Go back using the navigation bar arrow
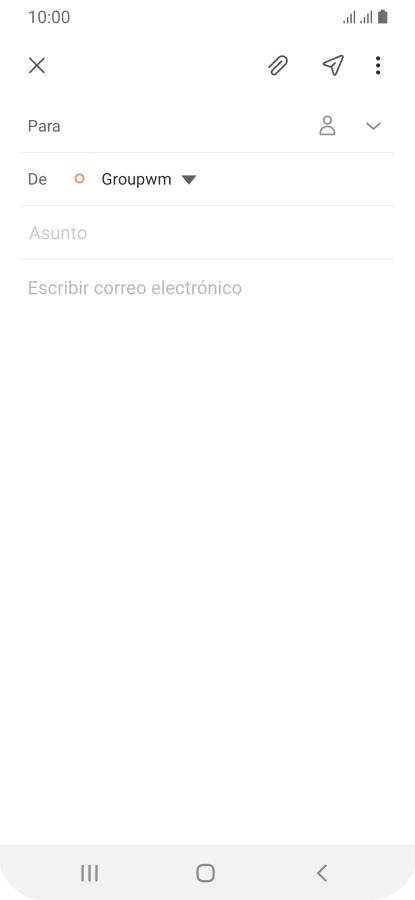Image resolution: width=415 pixels, height=900 pixels. [321, 873]
